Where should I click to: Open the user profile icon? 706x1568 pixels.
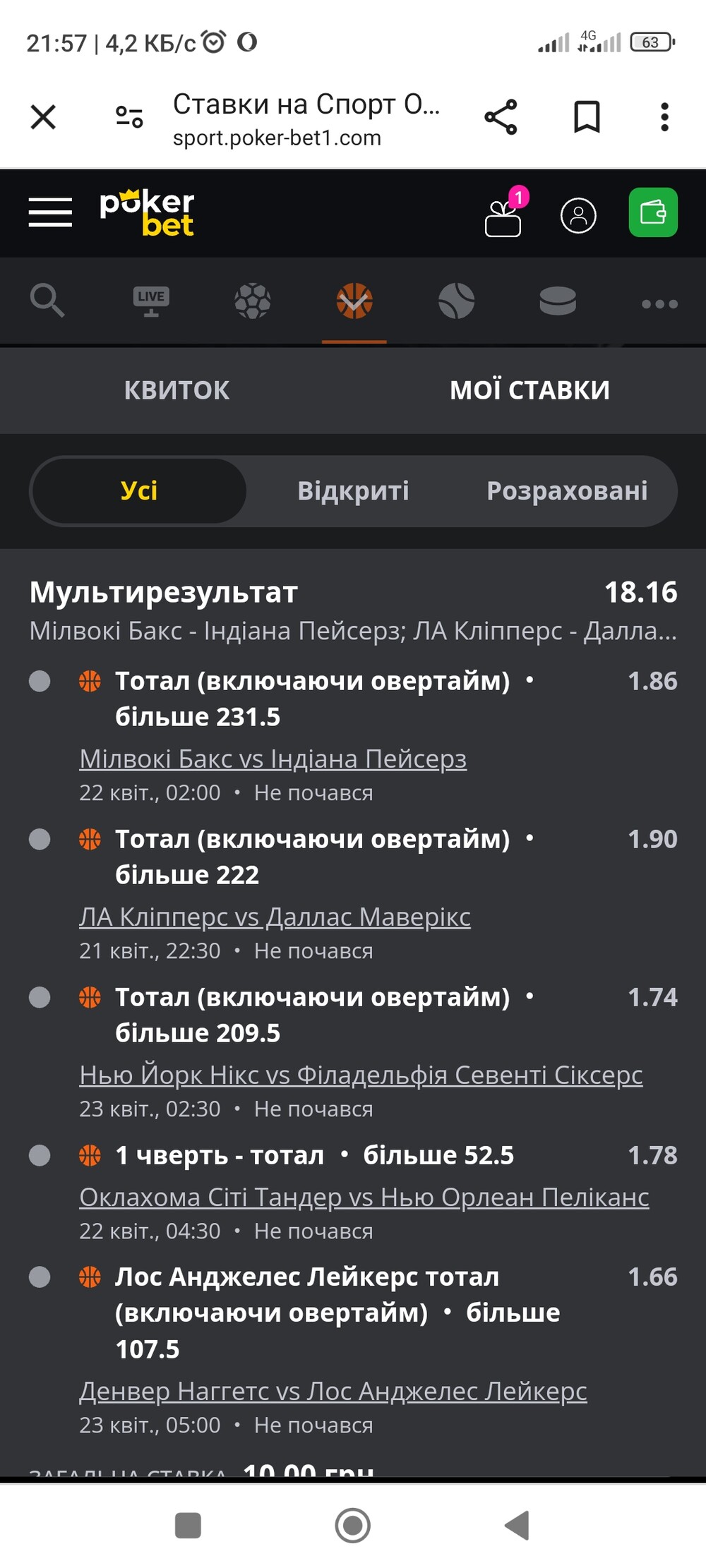tap(578, 215)
